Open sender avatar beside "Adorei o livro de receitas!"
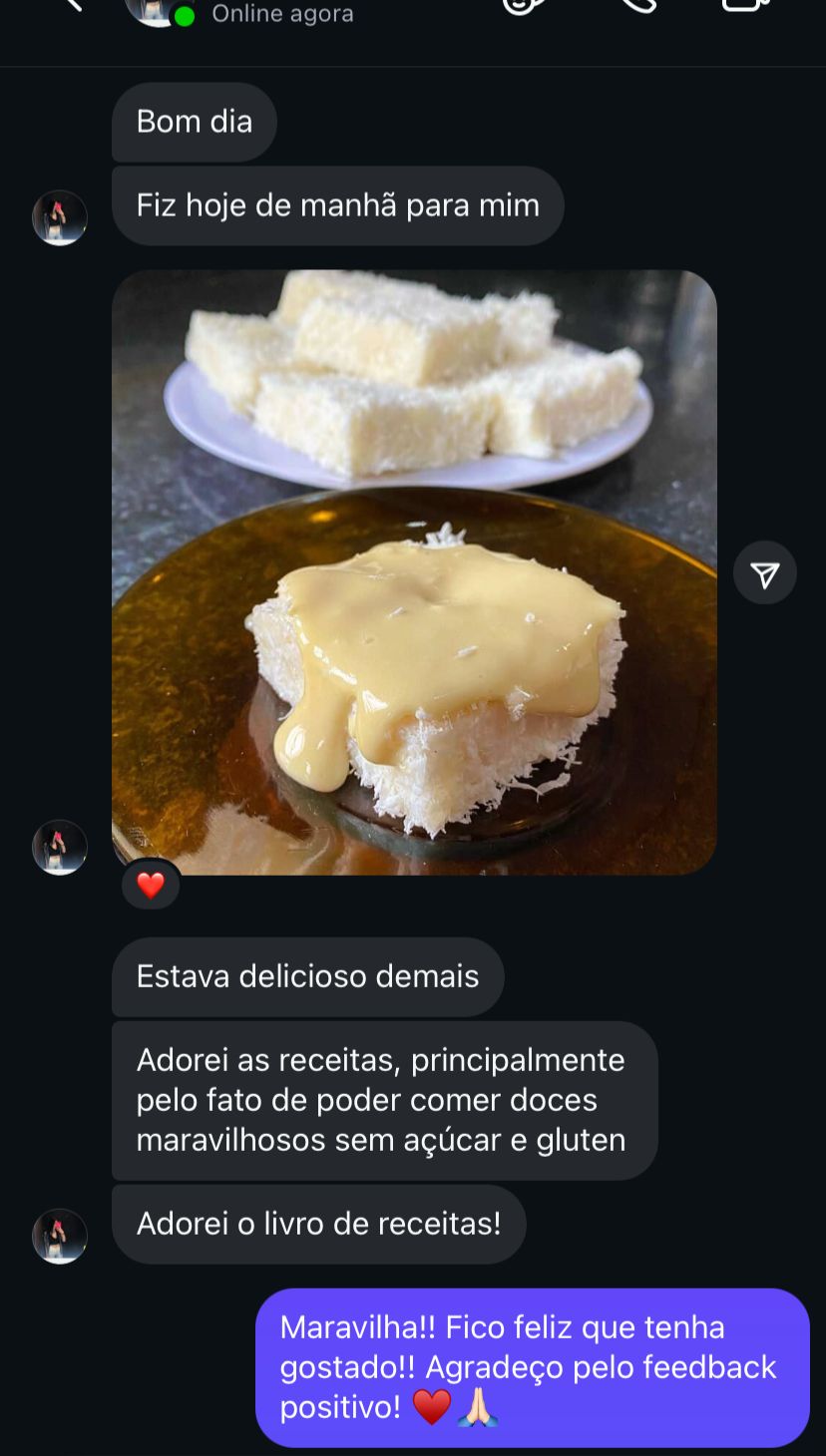 (60, 1237)
